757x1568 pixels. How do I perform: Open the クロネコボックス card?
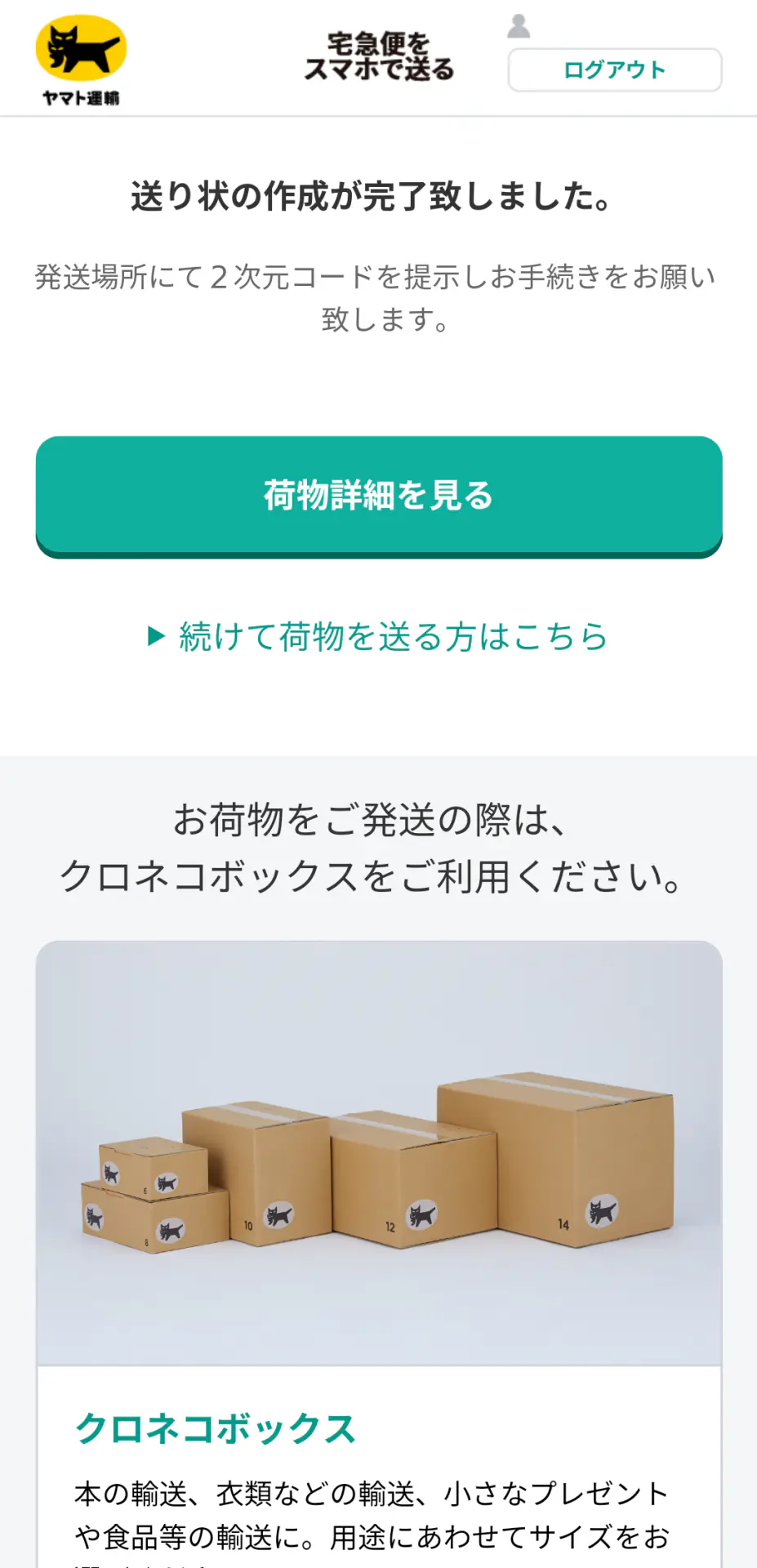(x=379, y=1254)
